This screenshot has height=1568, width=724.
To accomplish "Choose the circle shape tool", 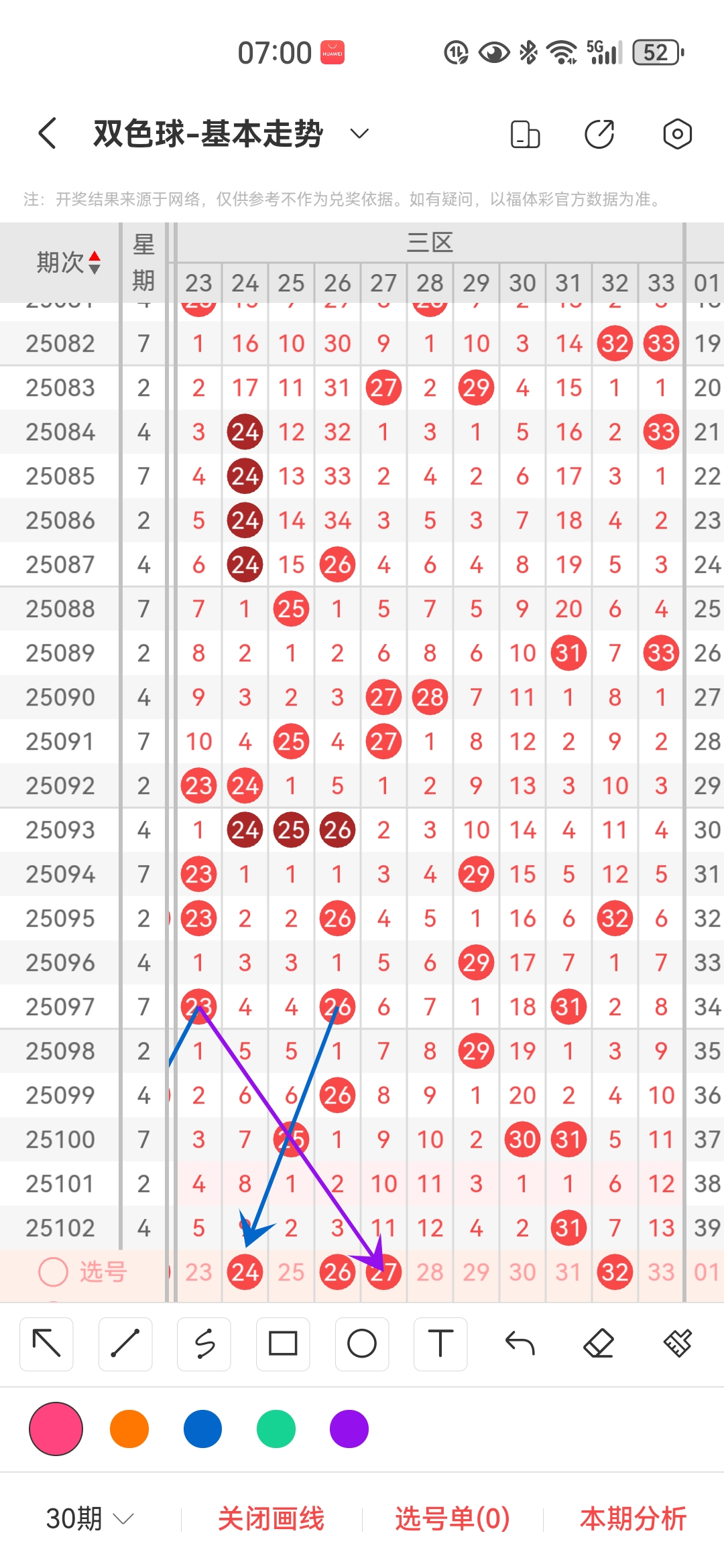I will pos(362,1344).
